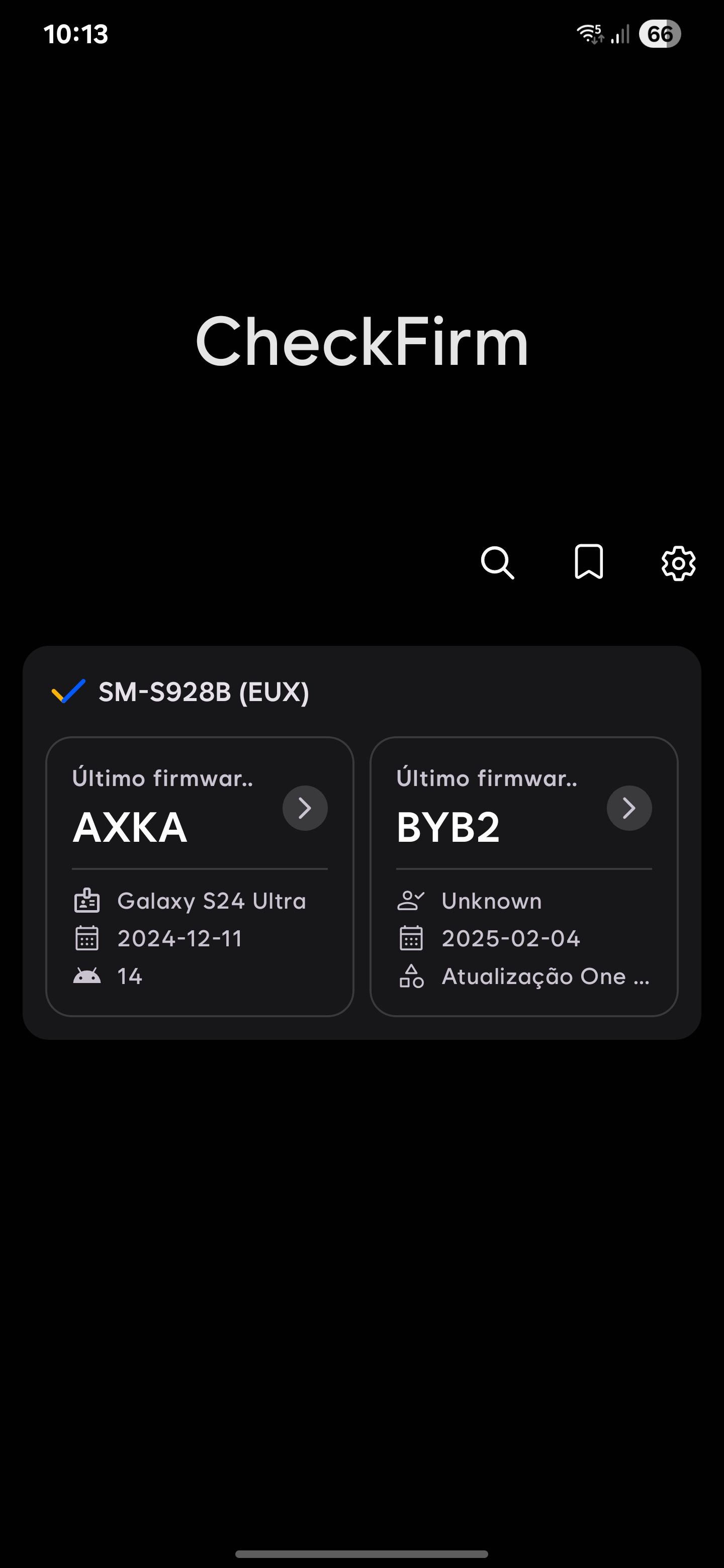Open the search magnifier icon
The image size is (724, 1568).
coord(497,562)
